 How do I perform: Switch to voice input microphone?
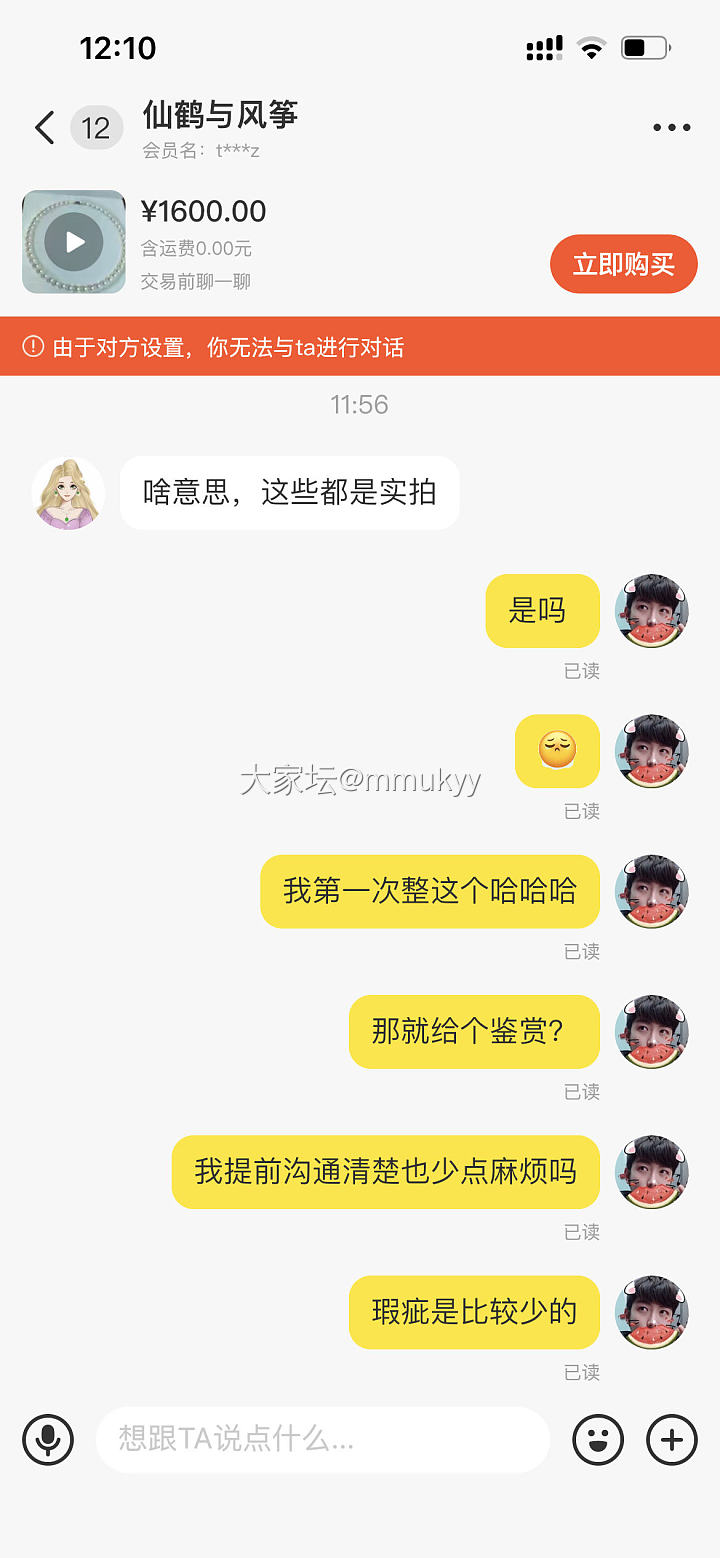coord(48,1440)
